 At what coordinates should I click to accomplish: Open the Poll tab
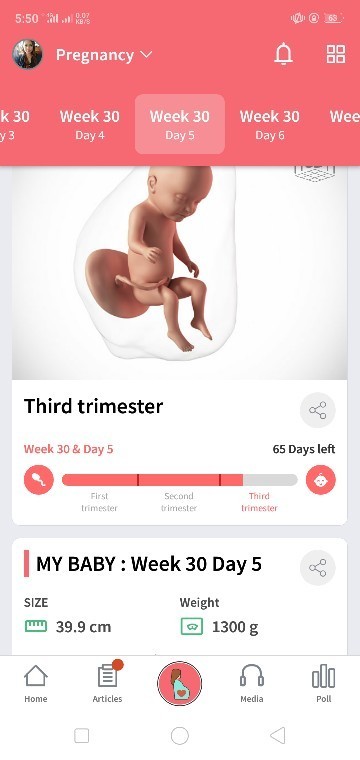[324, 684]
